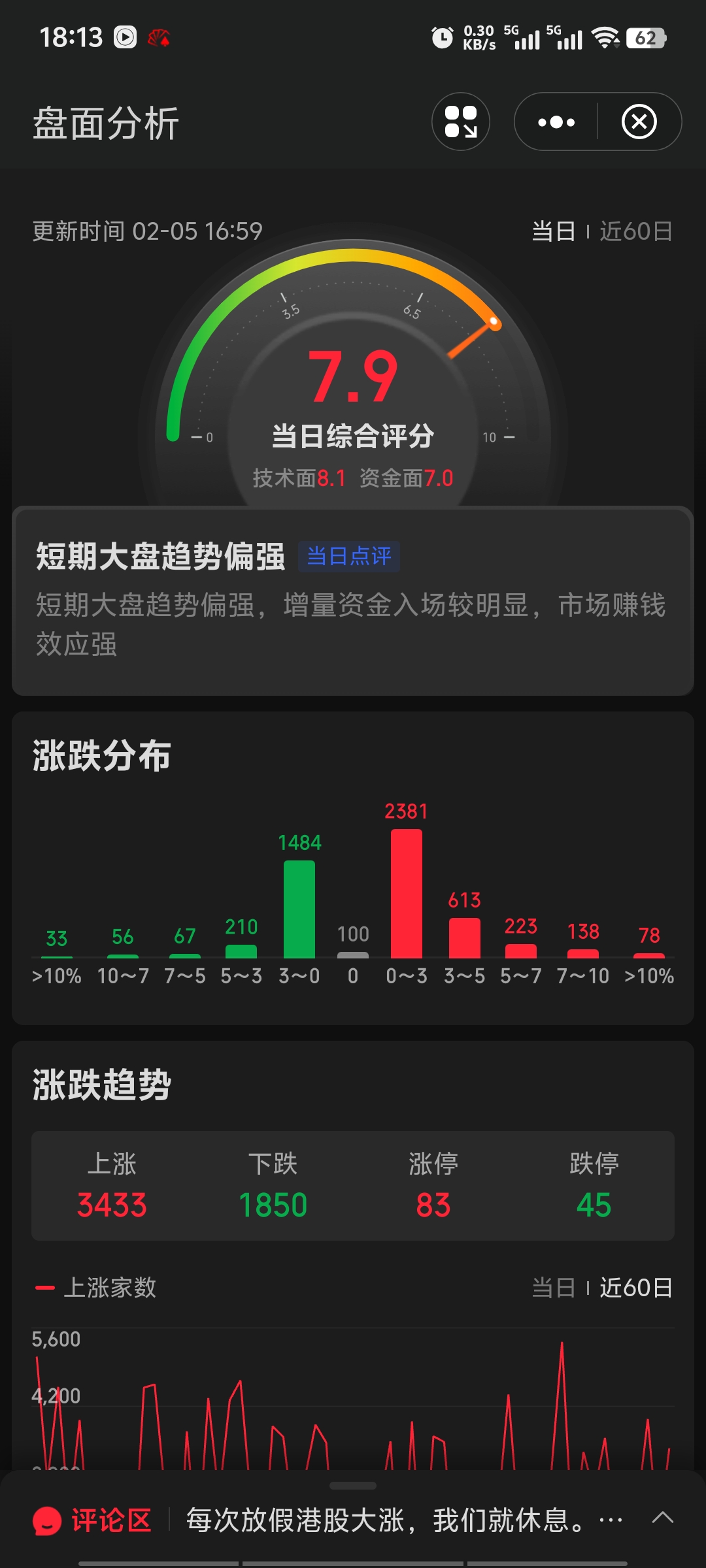Tap the Wi-Fi icon in the status bar
Image resolution: width=706 pixels, height=1568 pixels.
point(606,38)
